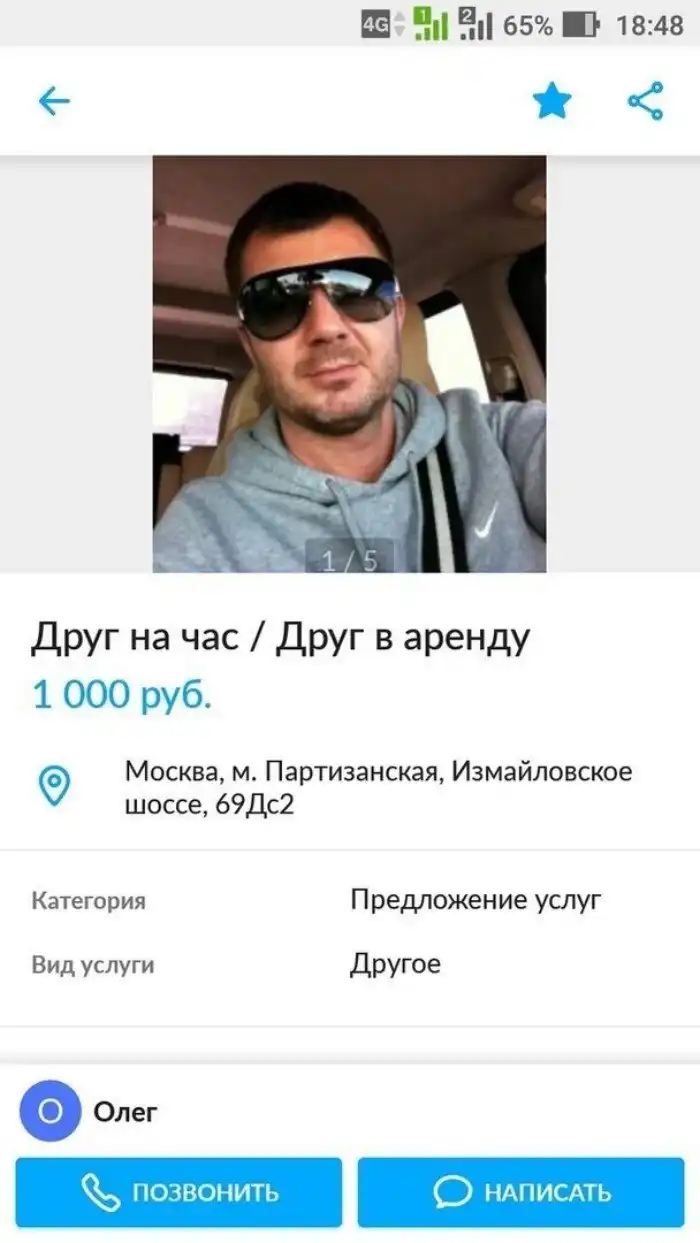Image resolution: width=700 pixels, height=1243 pixels.
Task: Call the seller via Позвонить
Action: tap(179, 1192)
